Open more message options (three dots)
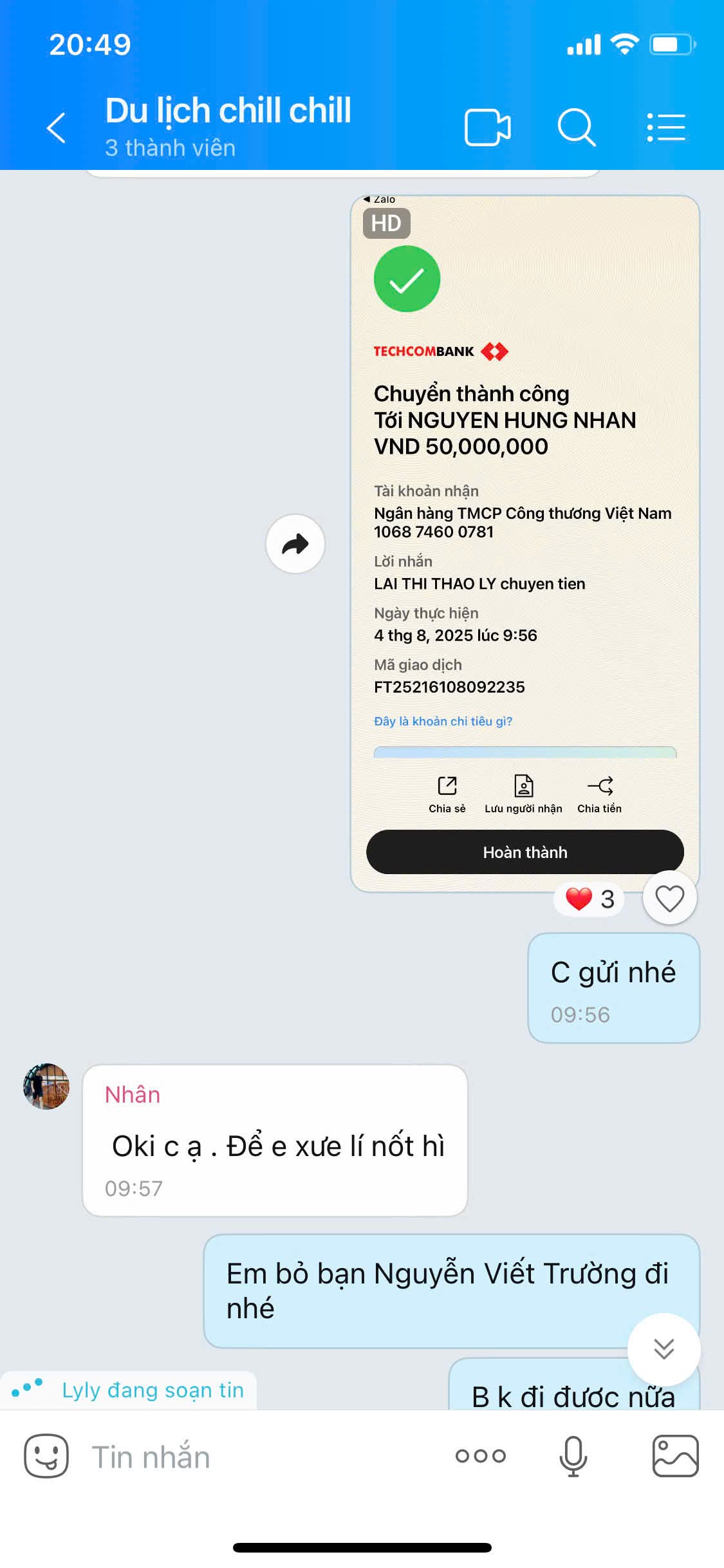 pyautogui.click(x=479, y=1455)
